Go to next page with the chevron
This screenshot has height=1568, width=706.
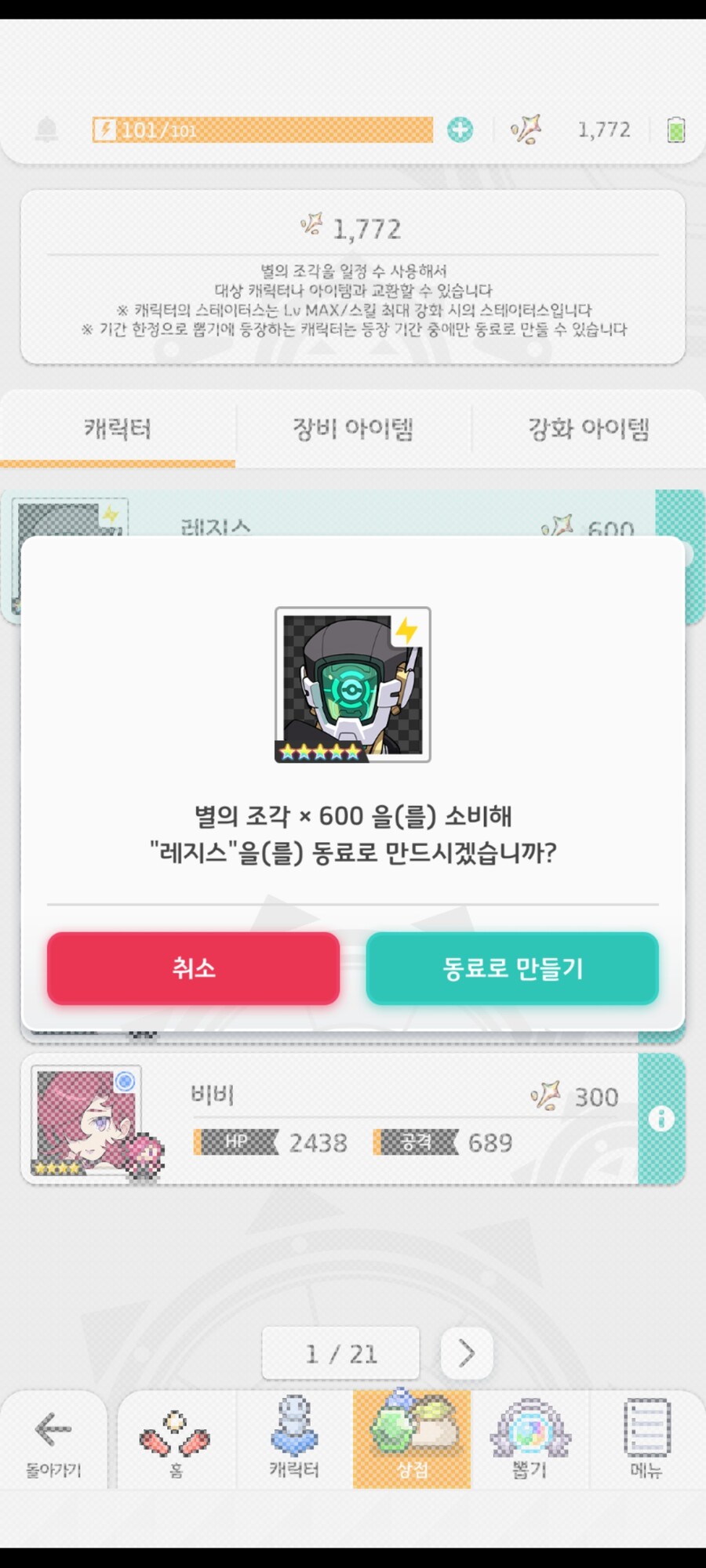point(467,1352)
